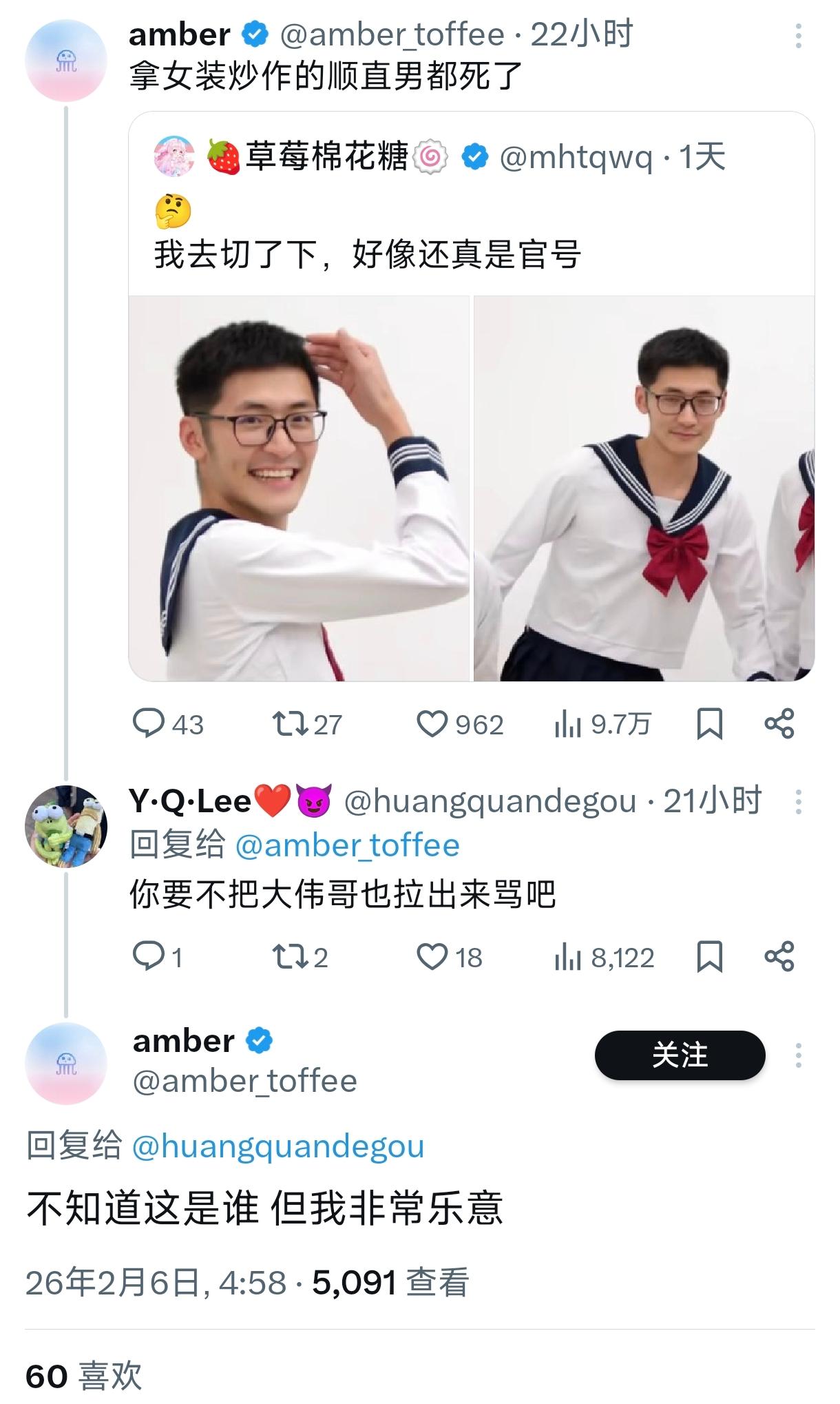
Task: Open overflow menu on Y·Q·Lee's reply
Action: [798, 802]
